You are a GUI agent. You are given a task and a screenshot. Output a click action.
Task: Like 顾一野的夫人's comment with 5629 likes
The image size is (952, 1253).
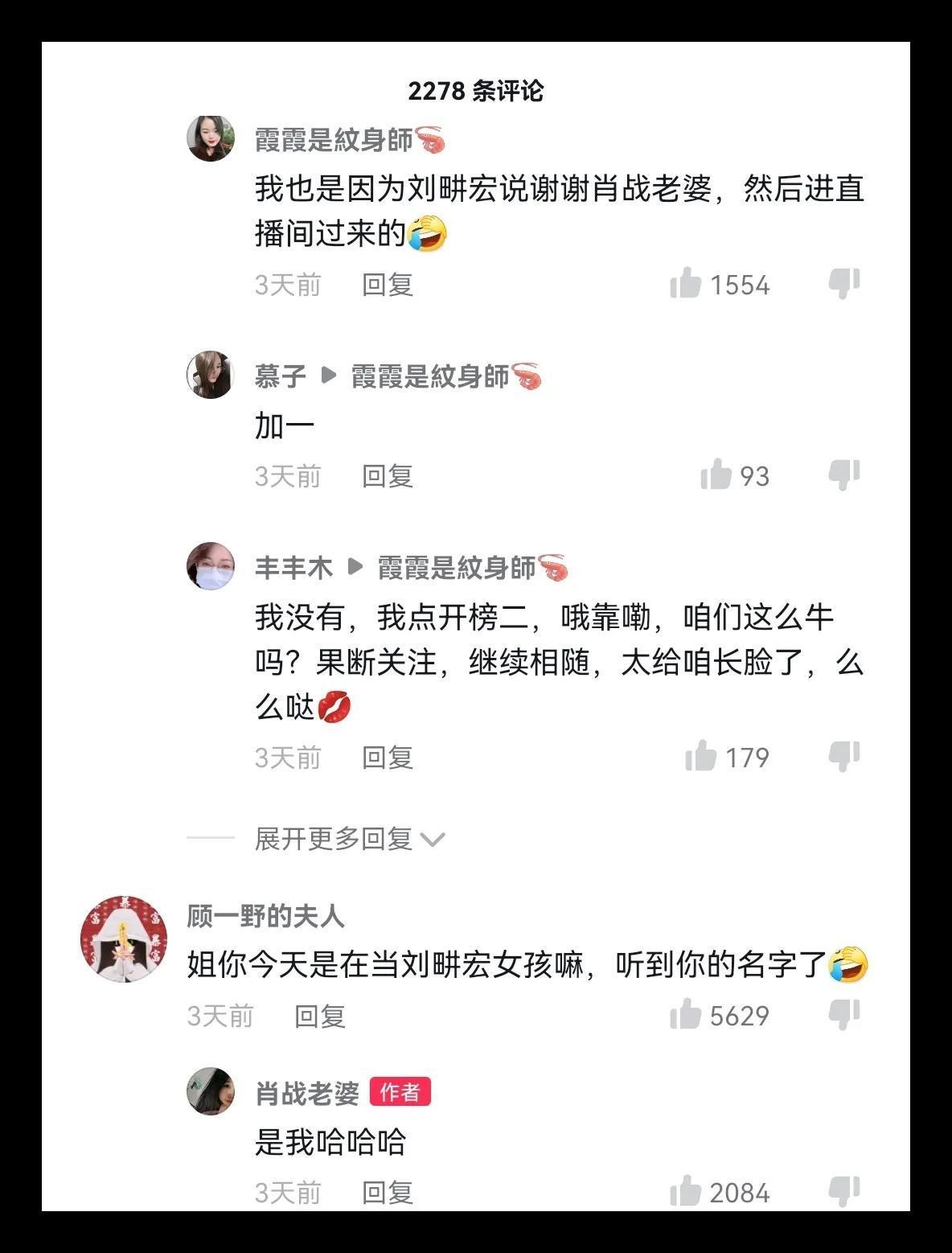[686, 1014]
